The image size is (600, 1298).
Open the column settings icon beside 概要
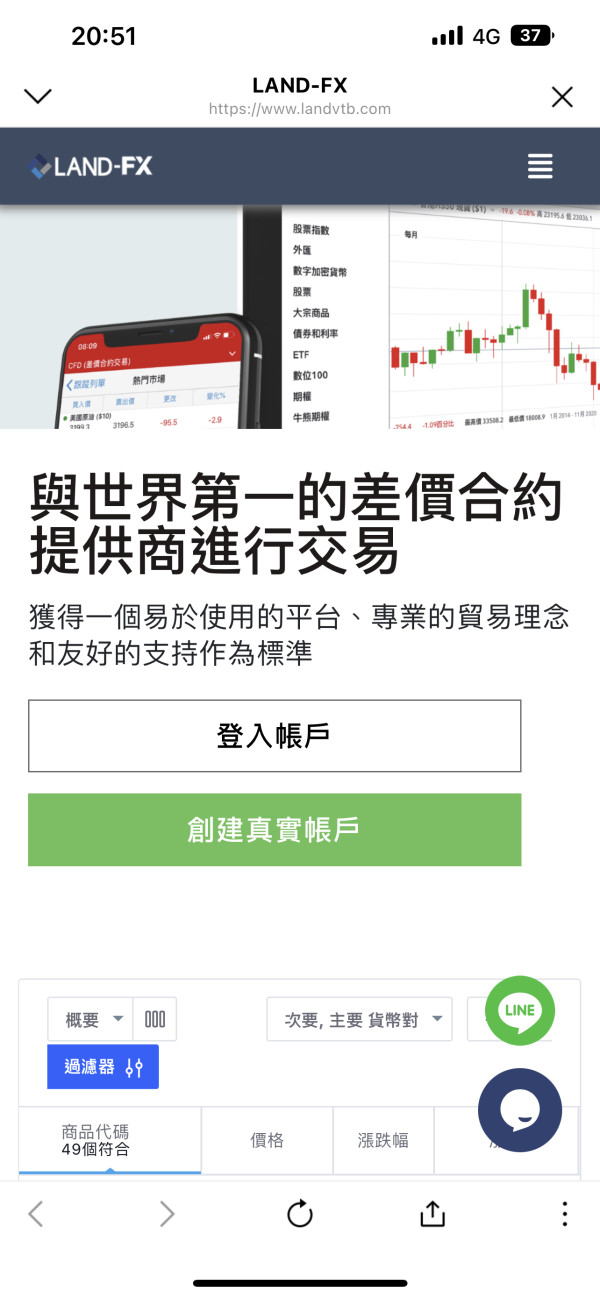[x=155, y=1019]
